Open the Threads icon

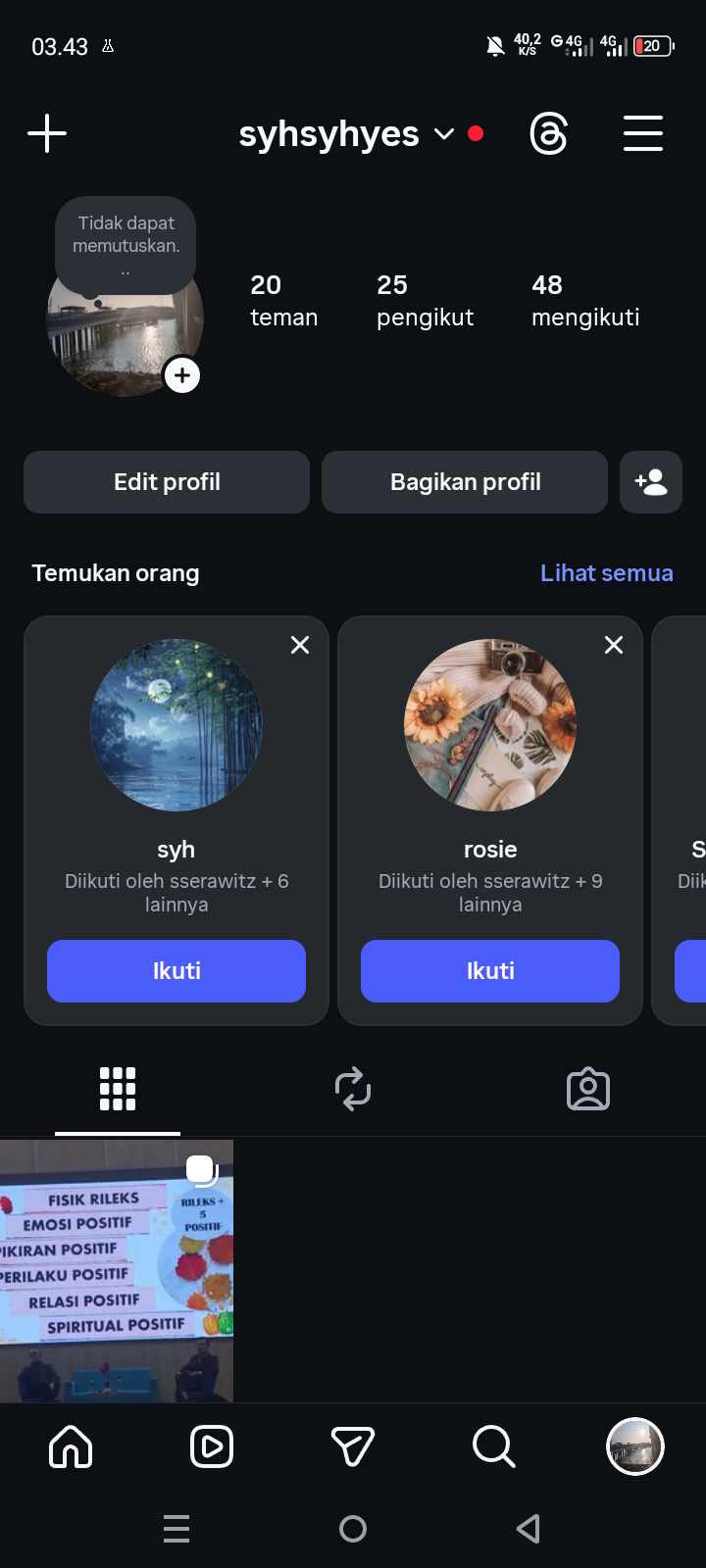tap(548, 133)
